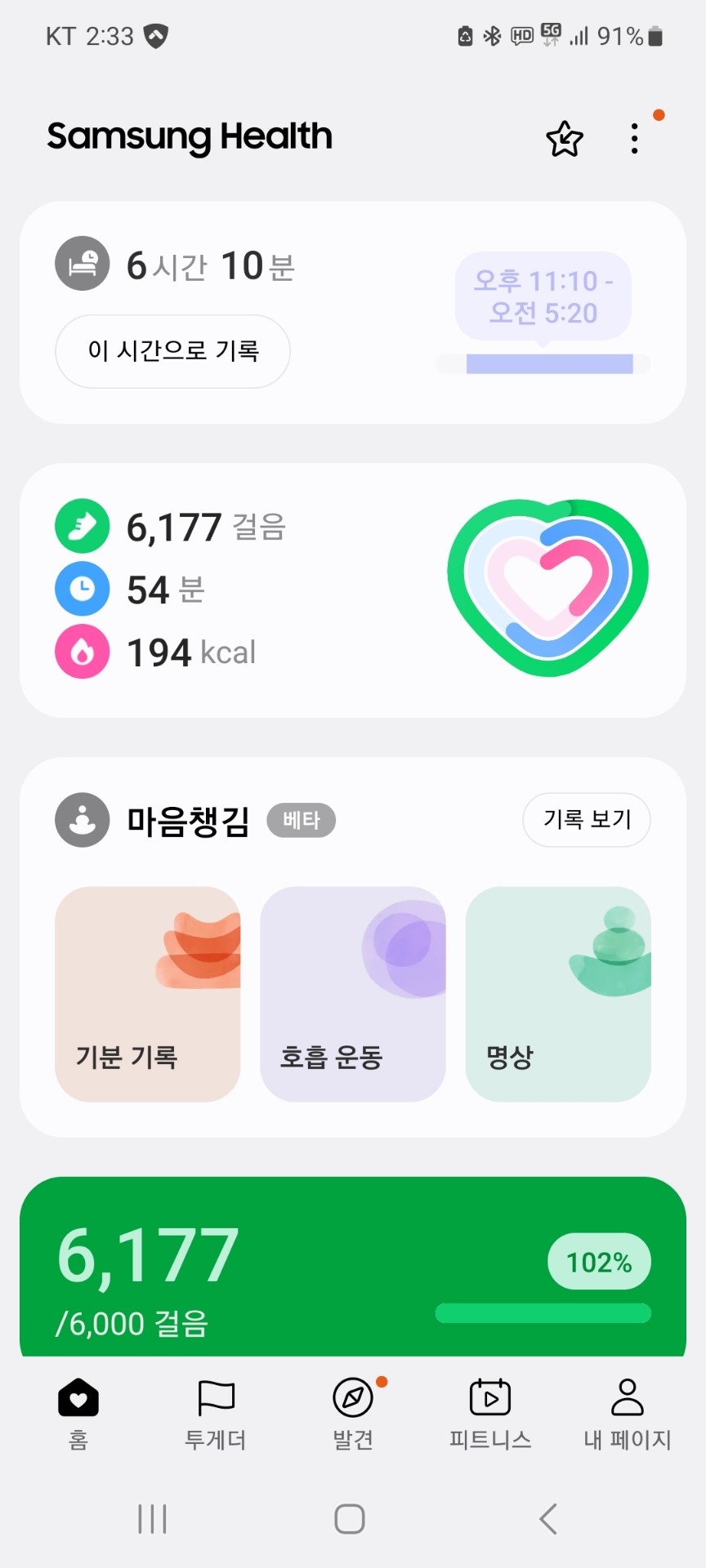
Task: View records with '기록 보기' button
Action: pyautogui.click(x=587, y=819)
